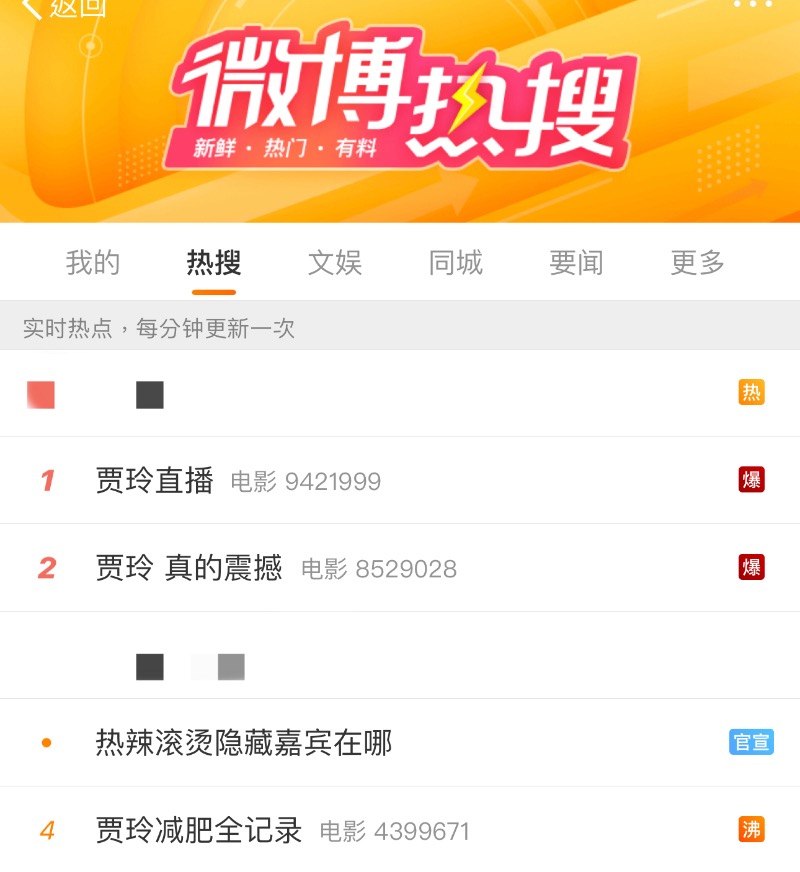This screenshot has width=800, height=872.
Task: Open the three-dot overflow menu
Action: 752,5
